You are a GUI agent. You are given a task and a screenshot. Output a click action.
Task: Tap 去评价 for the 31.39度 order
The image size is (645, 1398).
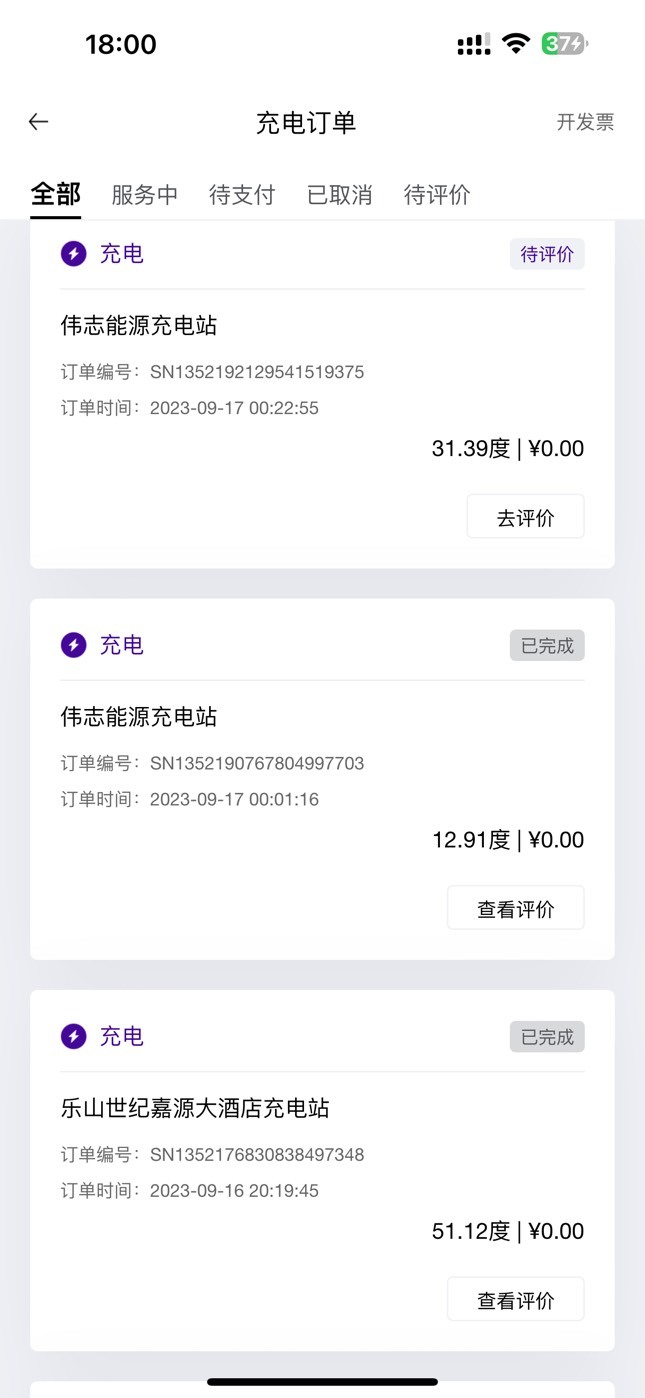click(x=525, y=517)
